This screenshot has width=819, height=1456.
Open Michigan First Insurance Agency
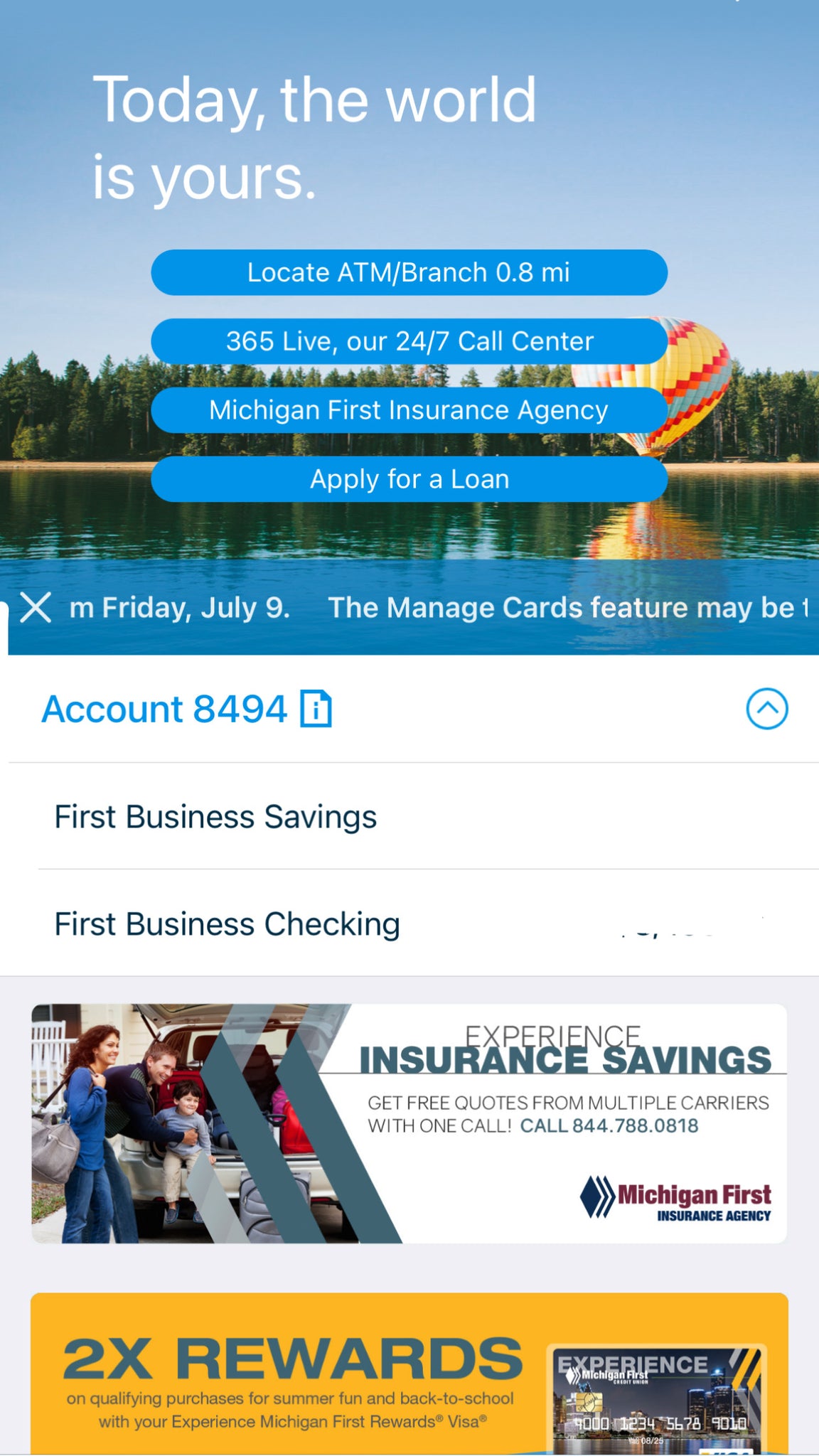click(409, 410)
